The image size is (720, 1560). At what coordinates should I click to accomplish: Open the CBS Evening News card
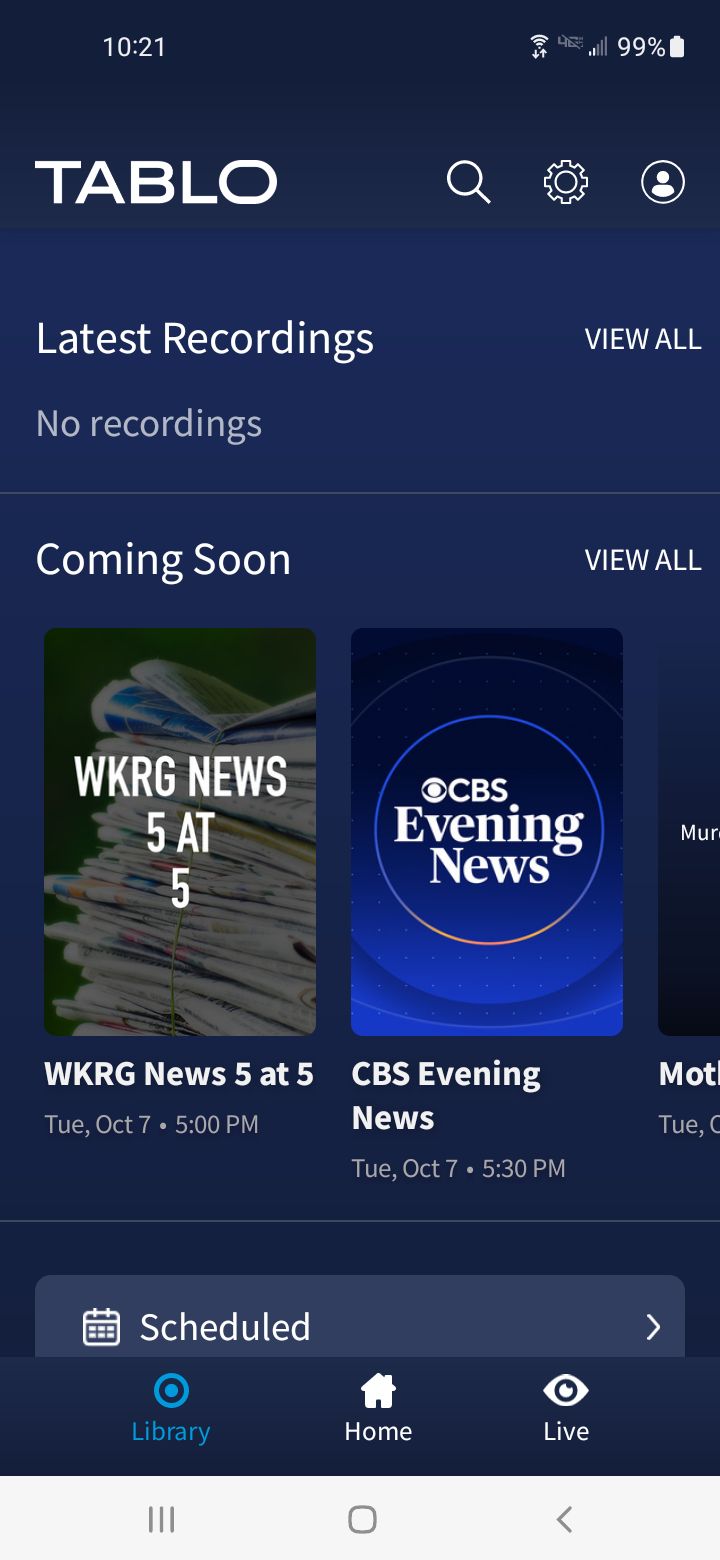pos(487,832)
